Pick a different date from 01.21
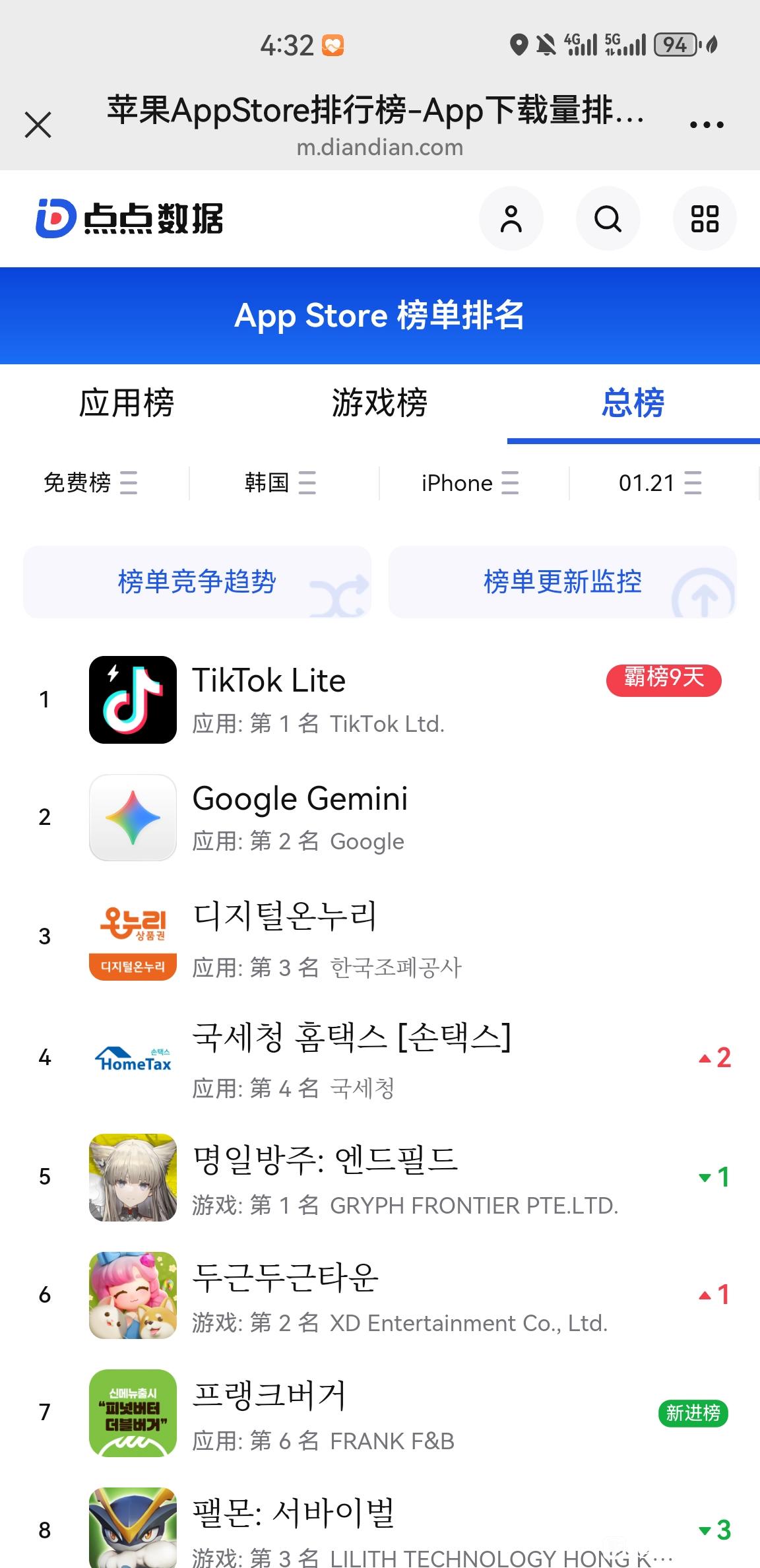The width and height of the screenshot is (760, 1568). [x=660, y=483]
